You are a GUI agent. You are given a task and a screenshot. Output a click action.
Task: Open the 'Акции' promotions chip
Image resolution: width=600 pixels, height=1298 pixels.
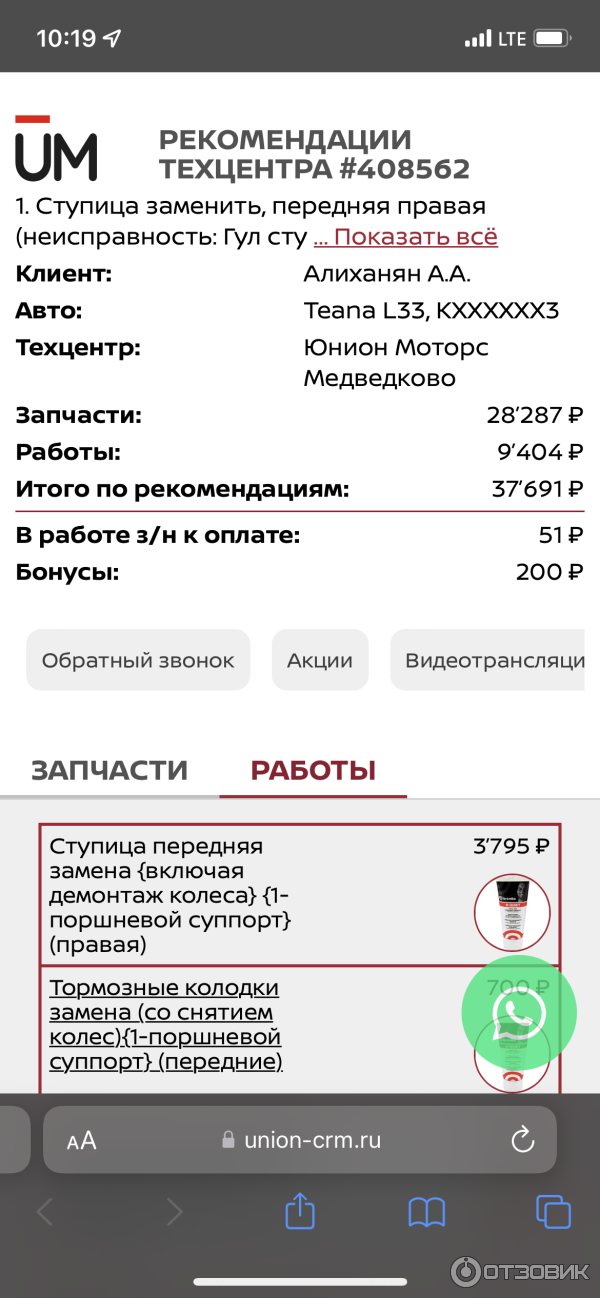click(x=320, y=660)
